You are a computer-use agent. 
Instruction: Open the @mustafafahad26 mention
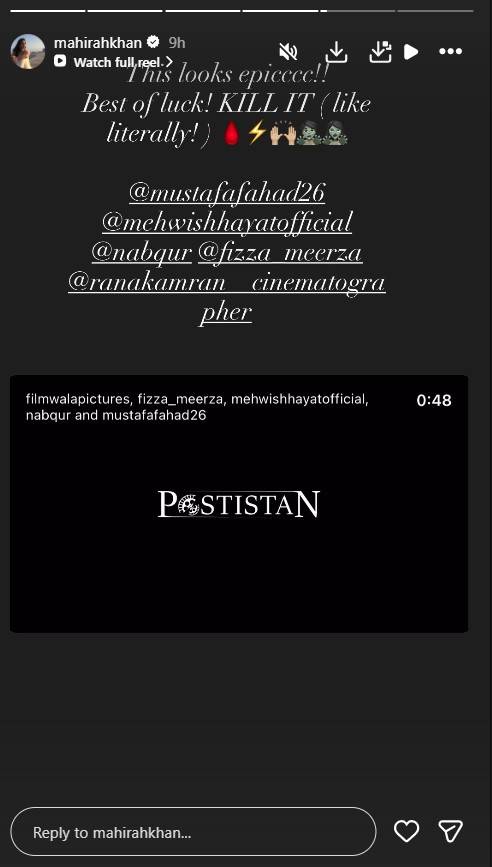(x=227, y=193)
